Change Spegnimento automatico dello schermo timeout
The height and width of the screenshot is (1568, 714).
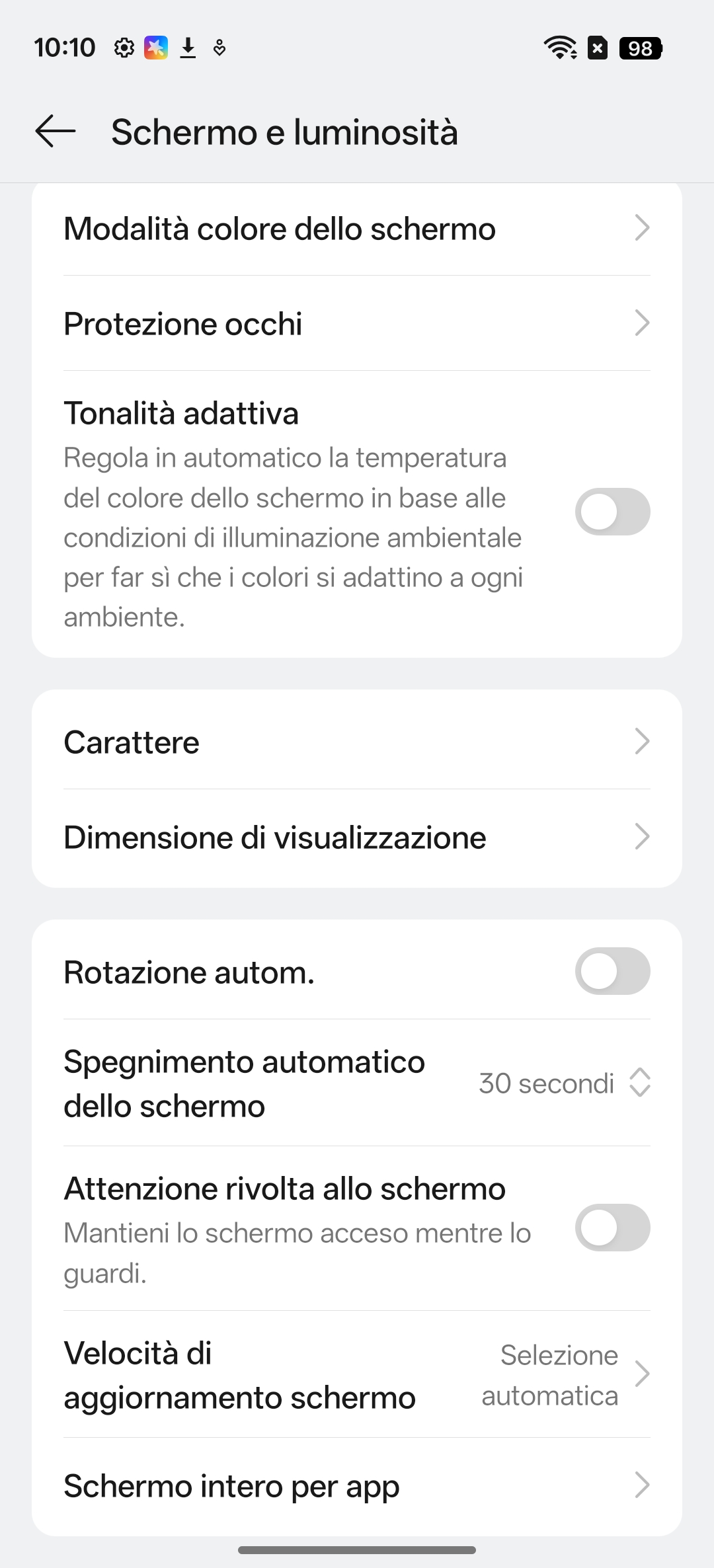[563, 1083]
